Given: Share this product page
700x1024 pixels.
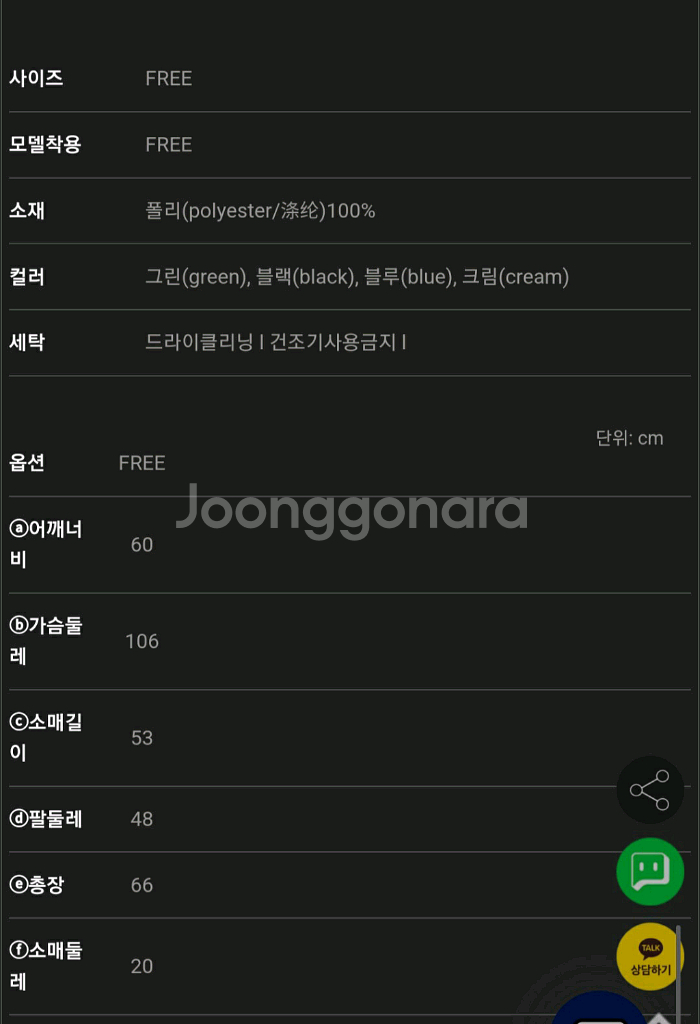Looking at the screenshot, I should click(650, 790).
